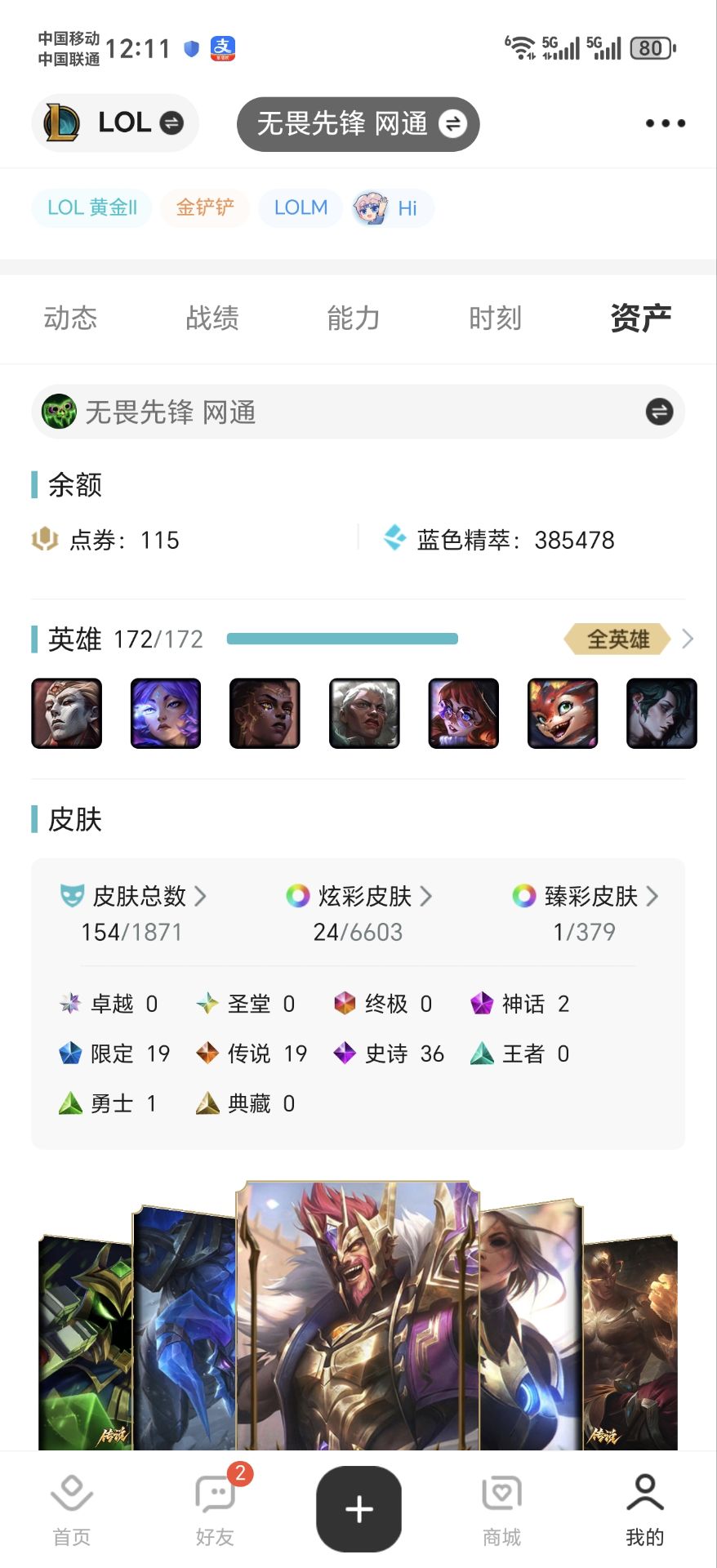The image size is (717, 1568).
Task: Switch to the 动态 tab
Action: 70,318
